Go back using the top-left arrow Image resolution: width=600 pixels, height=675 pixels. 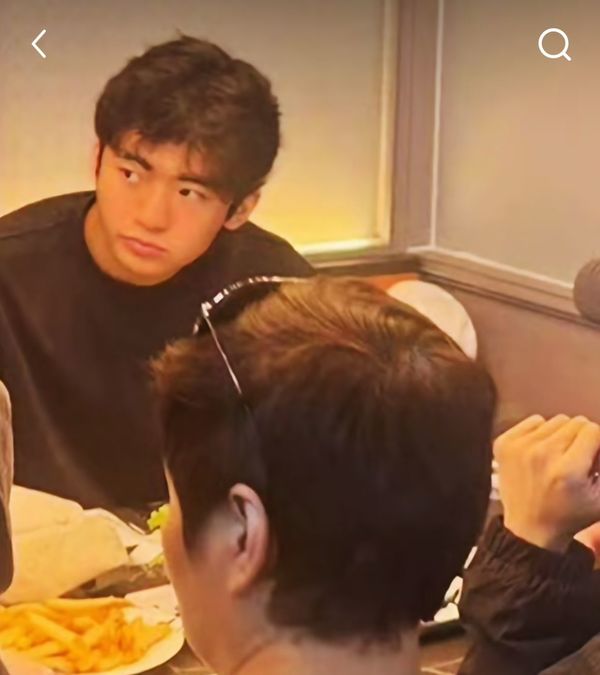click(x=39, y=44)
